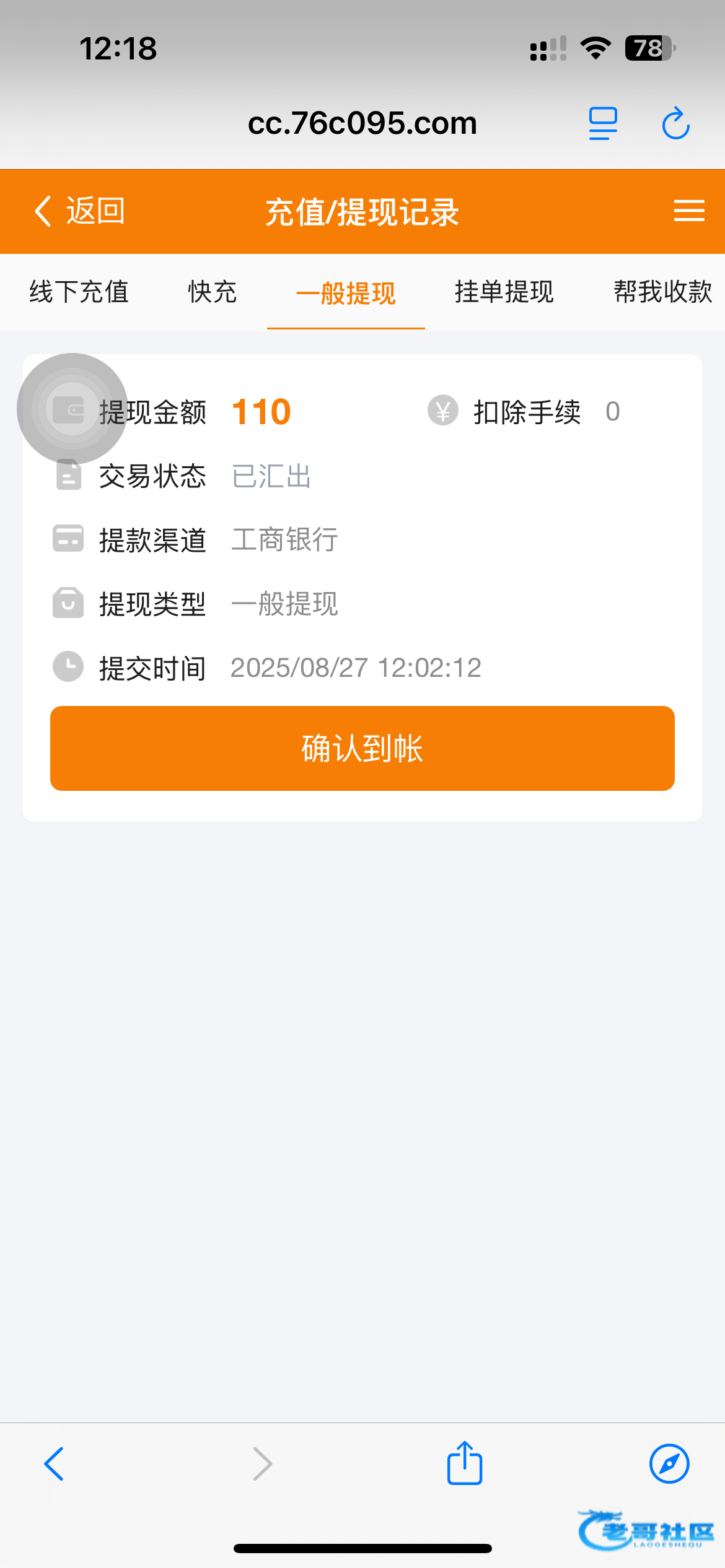Open the browser page options icon

coord(602,123)
